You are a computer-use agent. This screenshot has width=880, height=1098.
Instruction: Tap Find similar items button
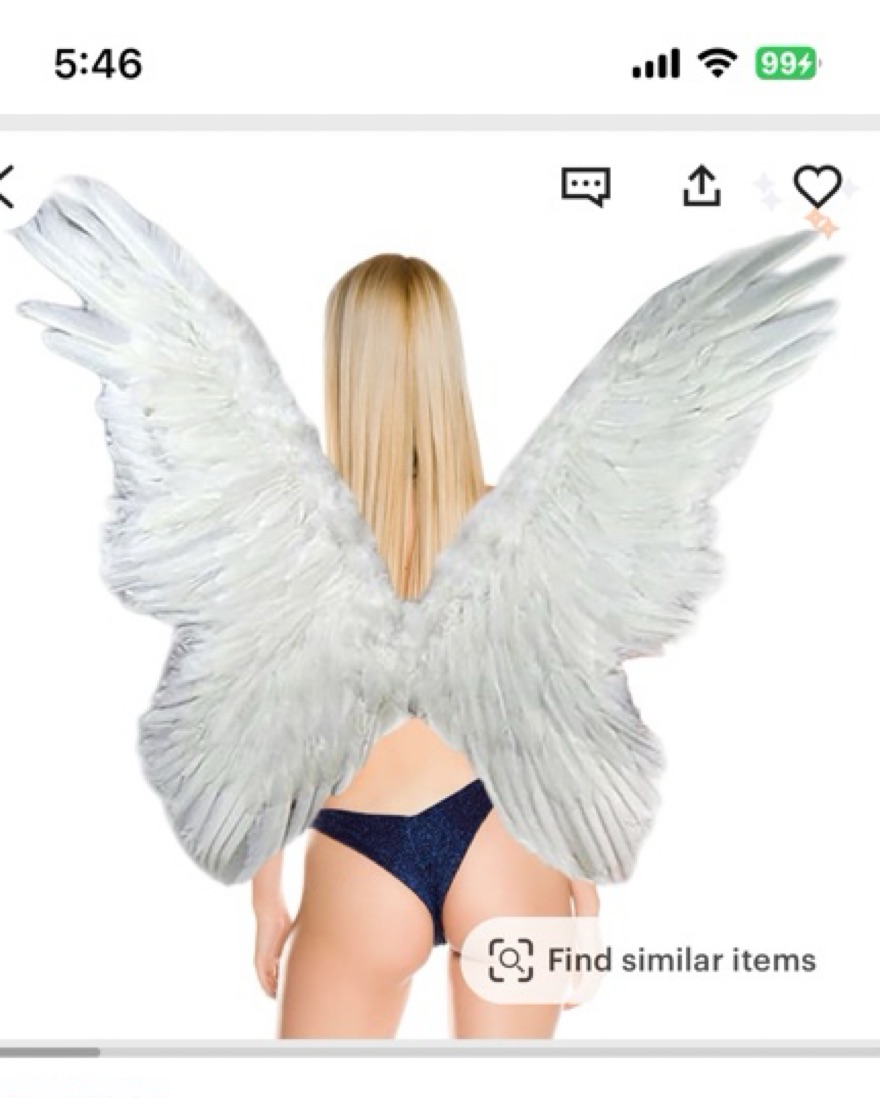(651, 961)
